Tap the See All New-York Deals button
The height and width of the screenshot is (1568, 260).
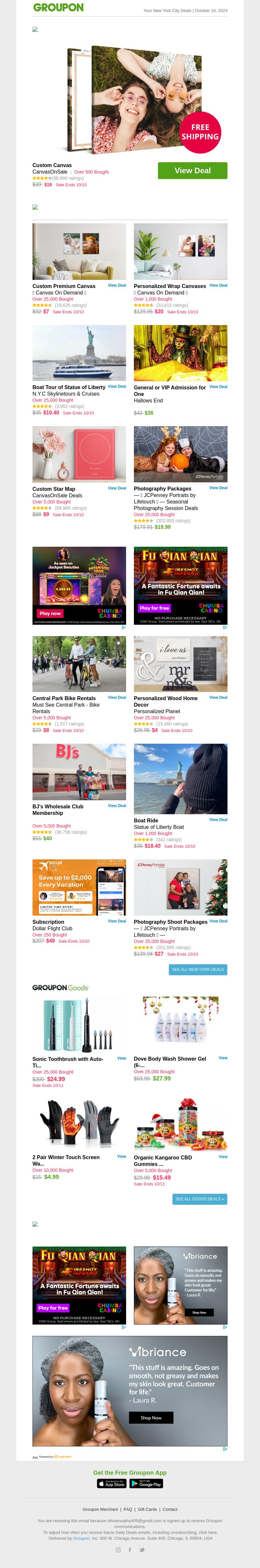pyautogui.click(x=198, y=970)
